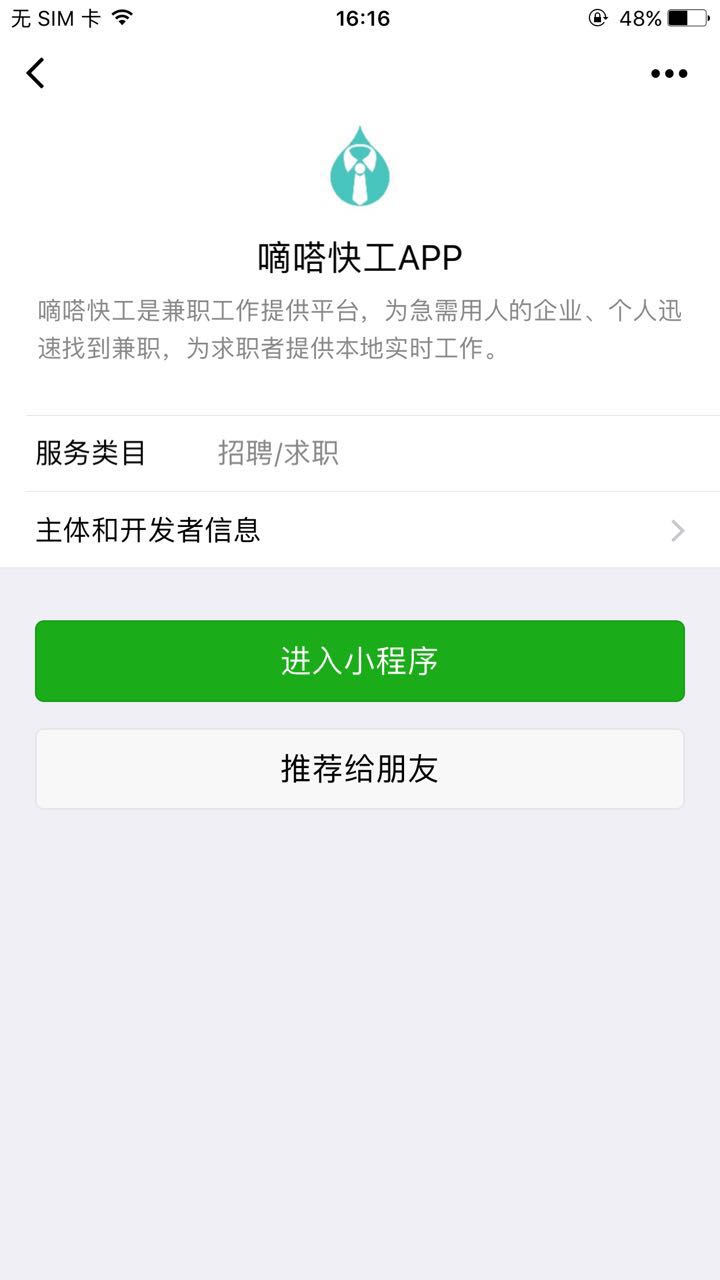Select 推荐给朋友 to share
Screen dimensions: 720x1280
tap(360, 769)
